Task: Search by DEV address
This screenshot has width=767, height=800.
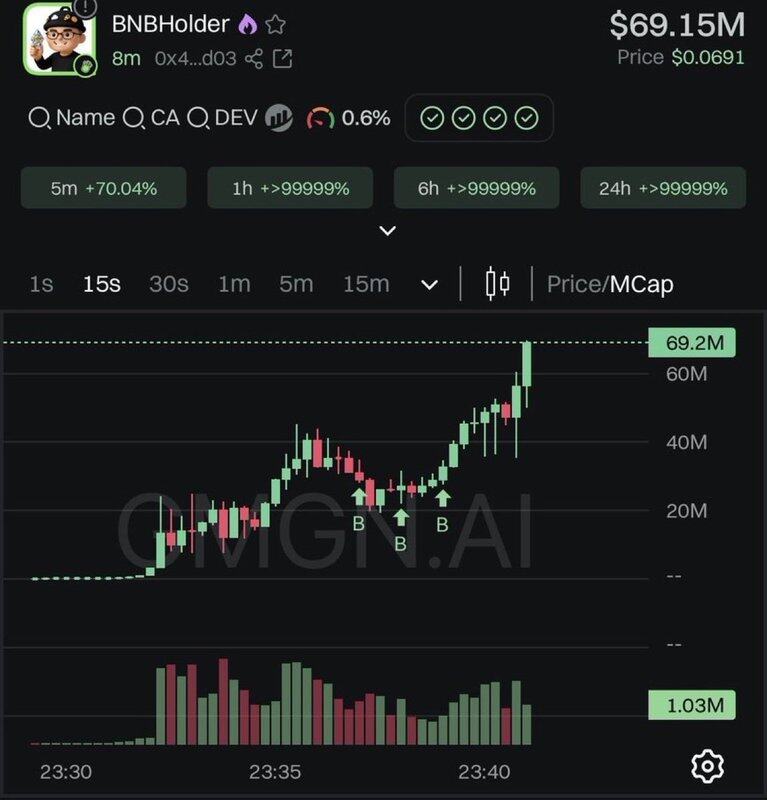Action: (x=223, y=118)
